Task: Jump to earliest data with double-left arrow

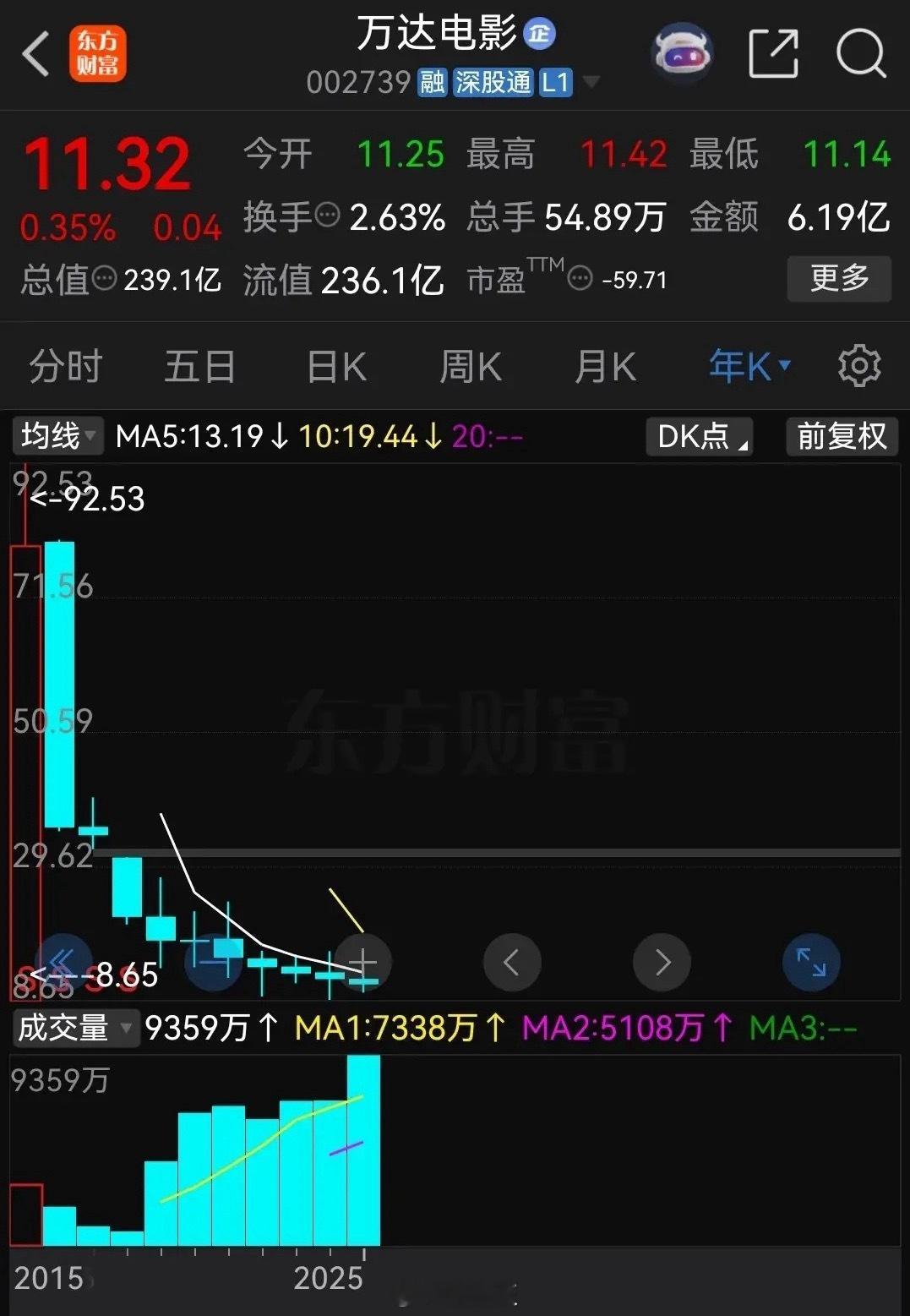Action: coord(63,962)
